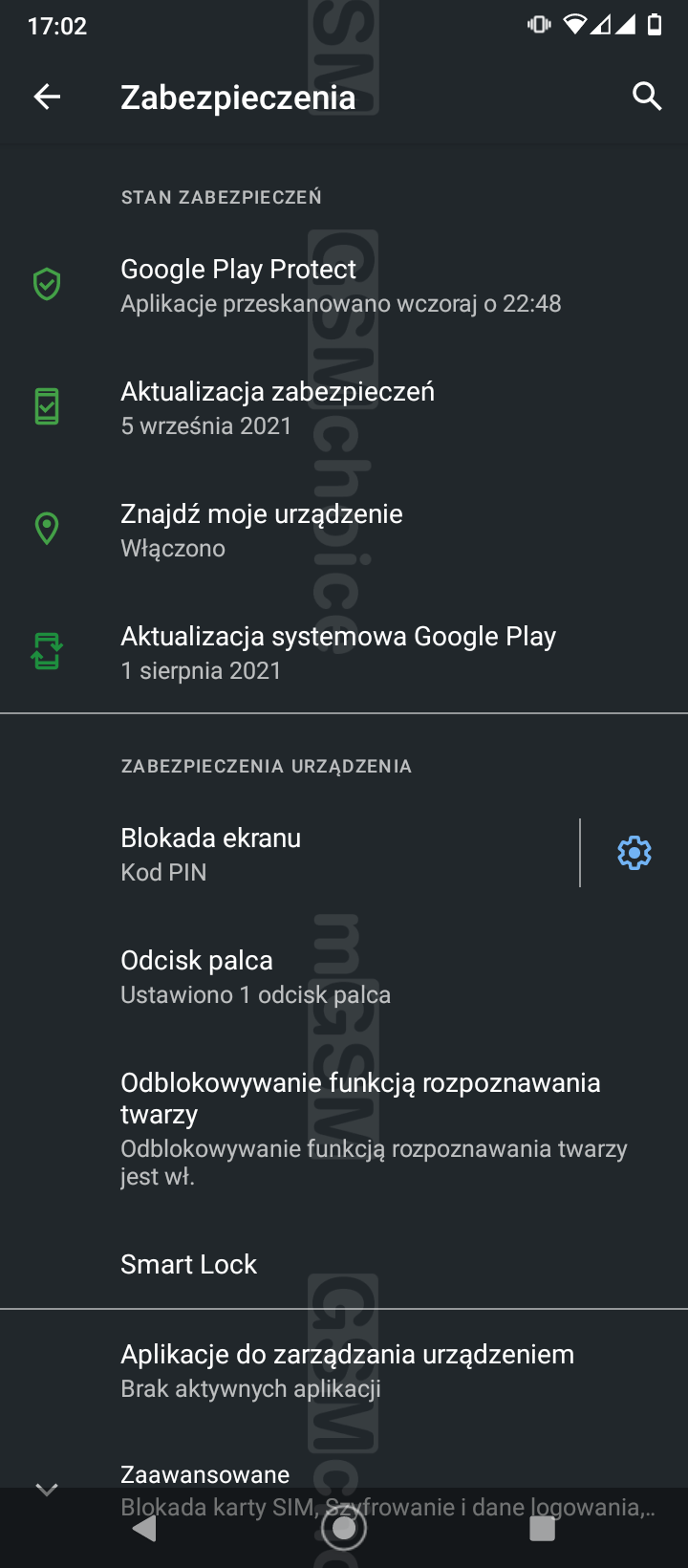This screenshot has width=688, height=1568.
Task: Open Blokada ekranu settings row
Action: coord(287,853)
